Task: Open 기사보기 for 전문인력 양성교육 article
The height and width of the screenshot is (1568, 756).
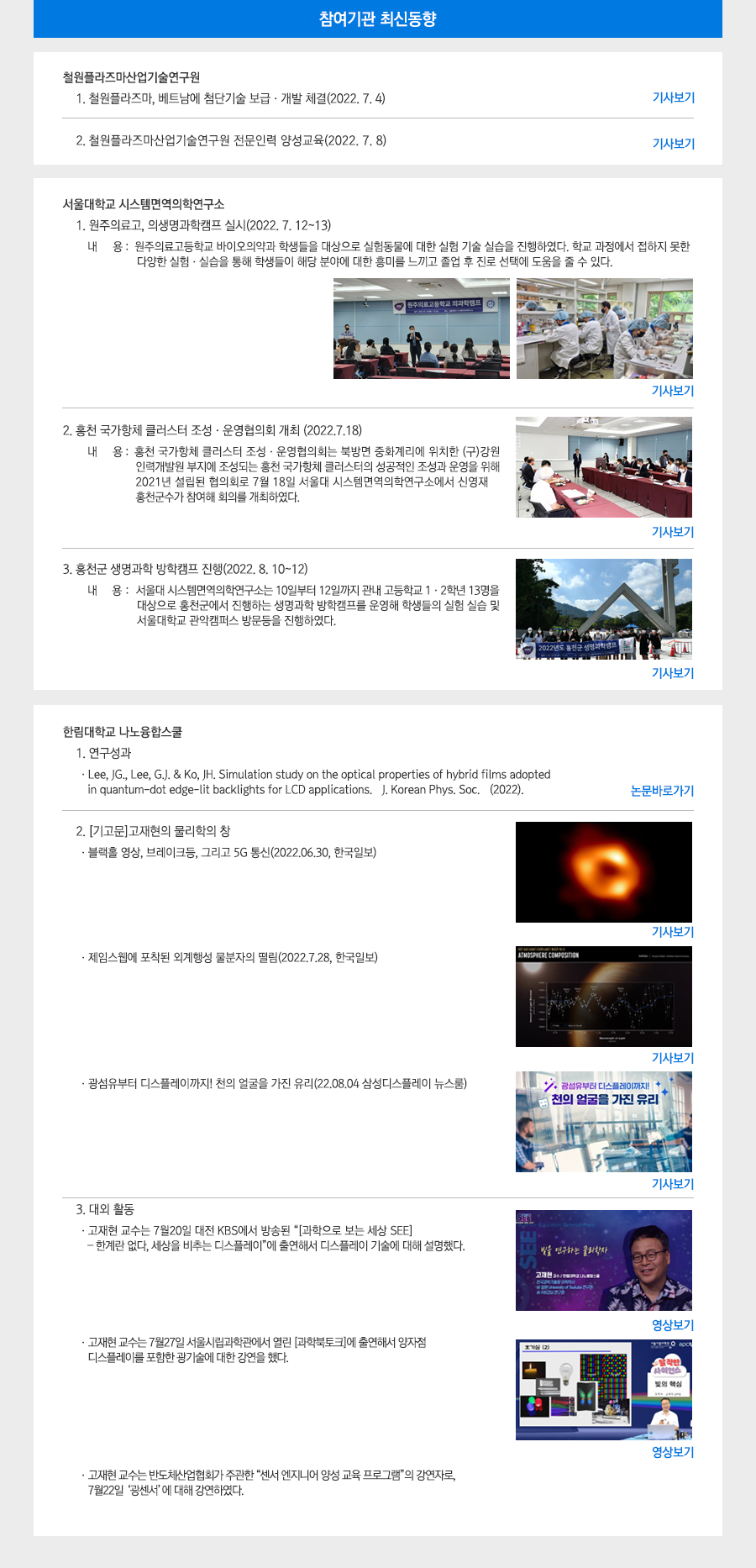Action: click(x=673, y=144)
